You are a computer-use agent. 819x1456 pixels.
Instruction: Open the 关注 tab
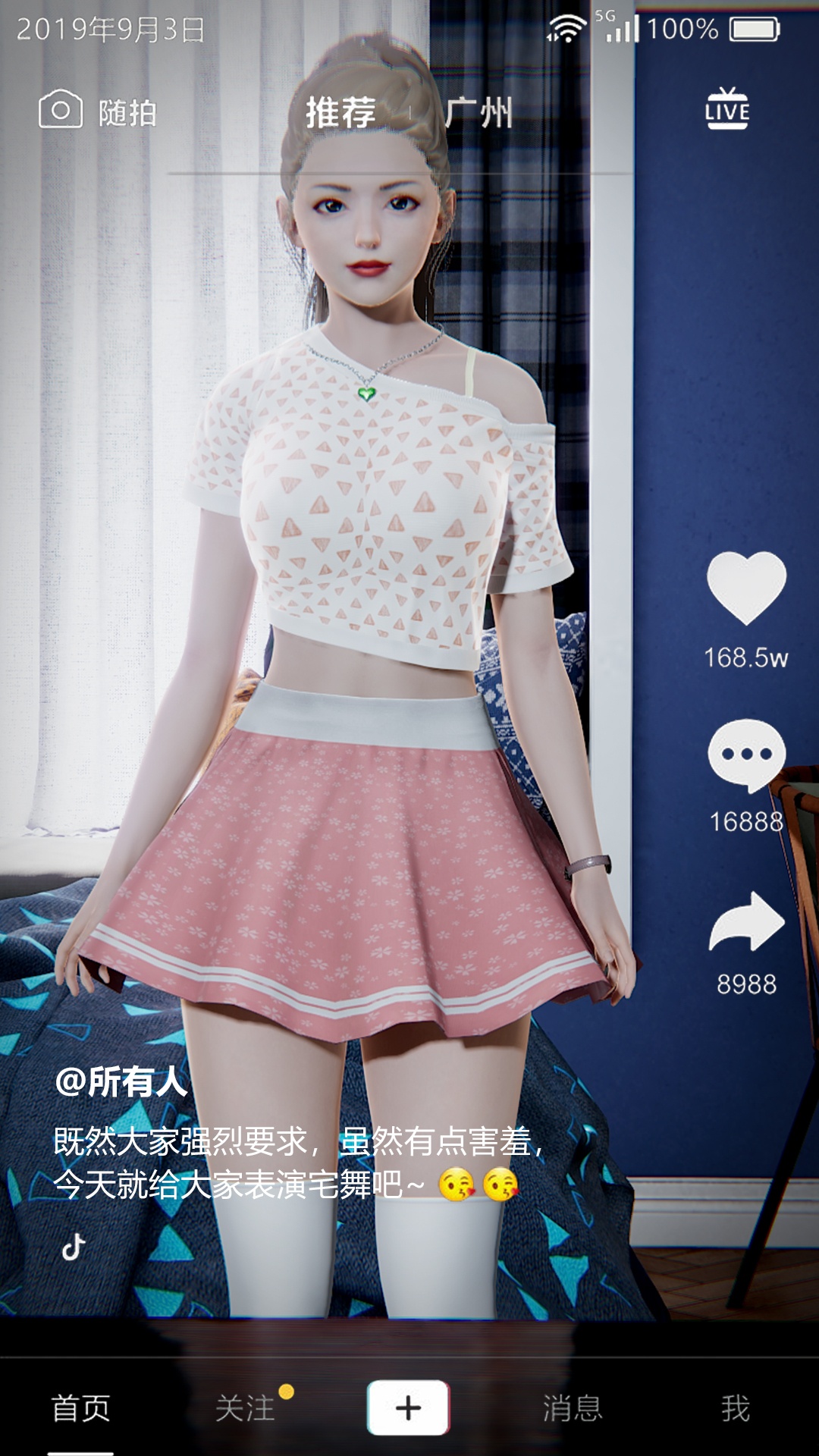pos(245,1408)
